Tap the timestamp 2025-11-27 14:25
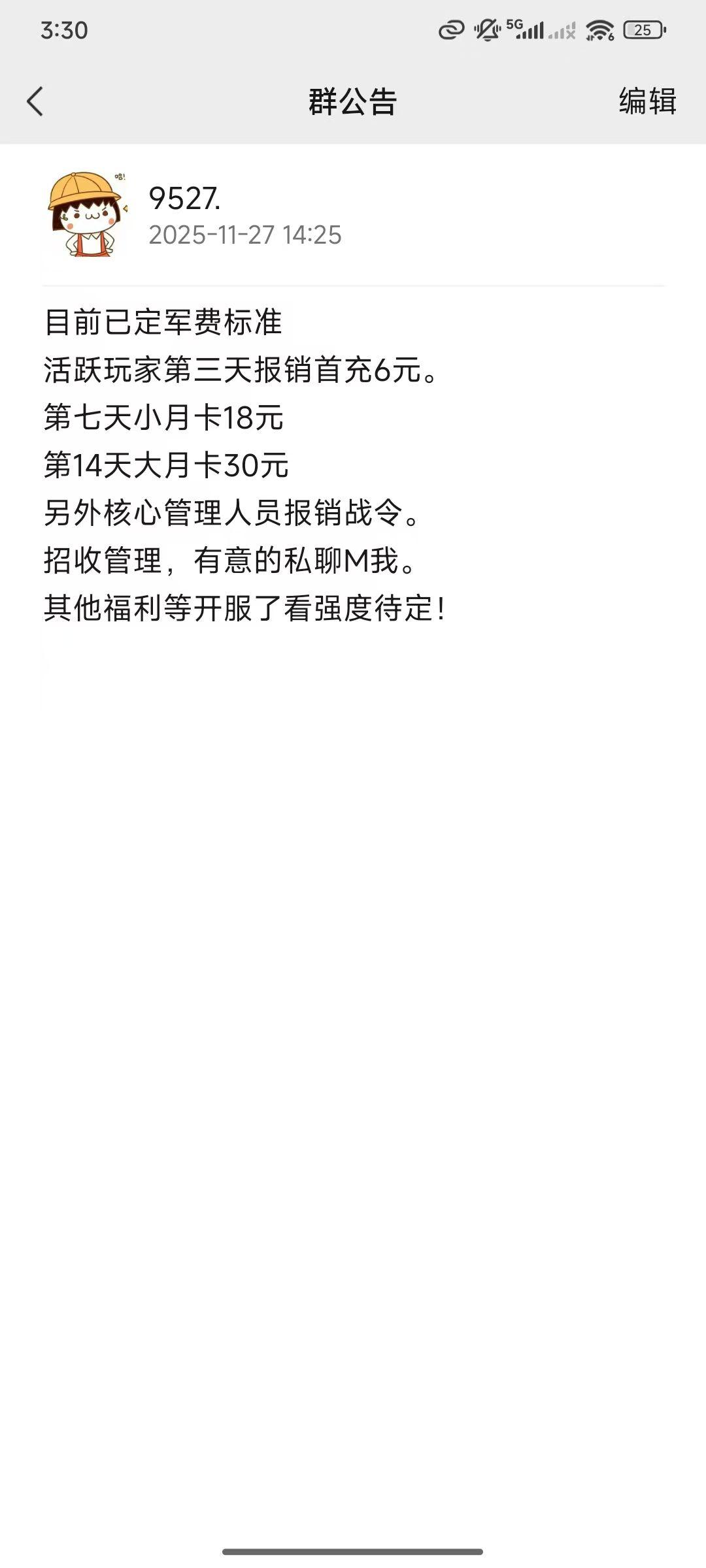Viewport: 706px width, 1568px height. click(x=245, y=237)
